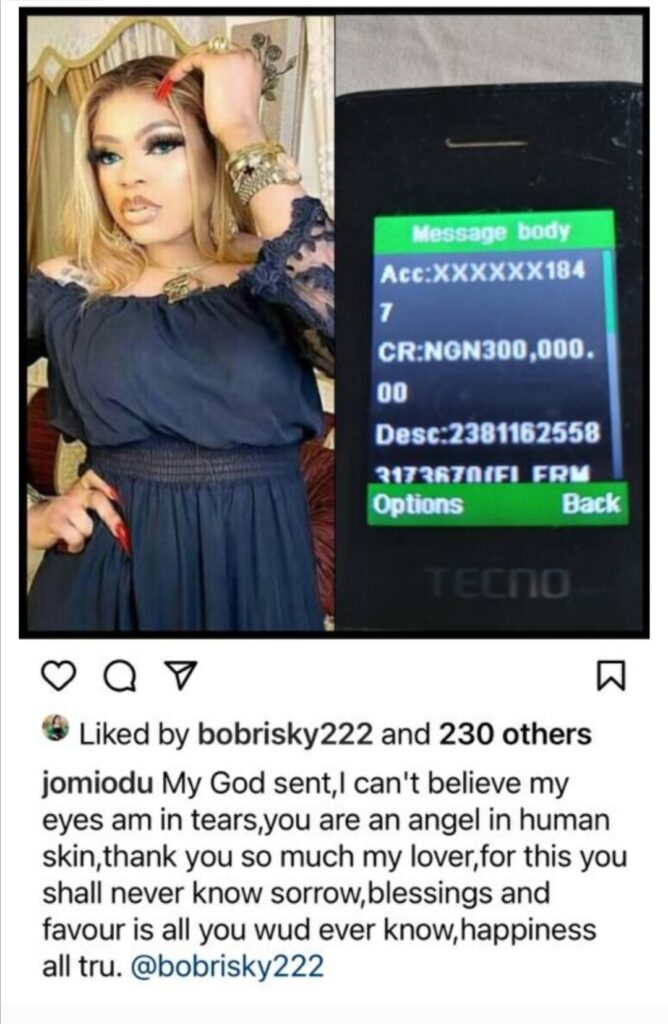
Task: Like the post by jomiodu
Action: (59, 677)
